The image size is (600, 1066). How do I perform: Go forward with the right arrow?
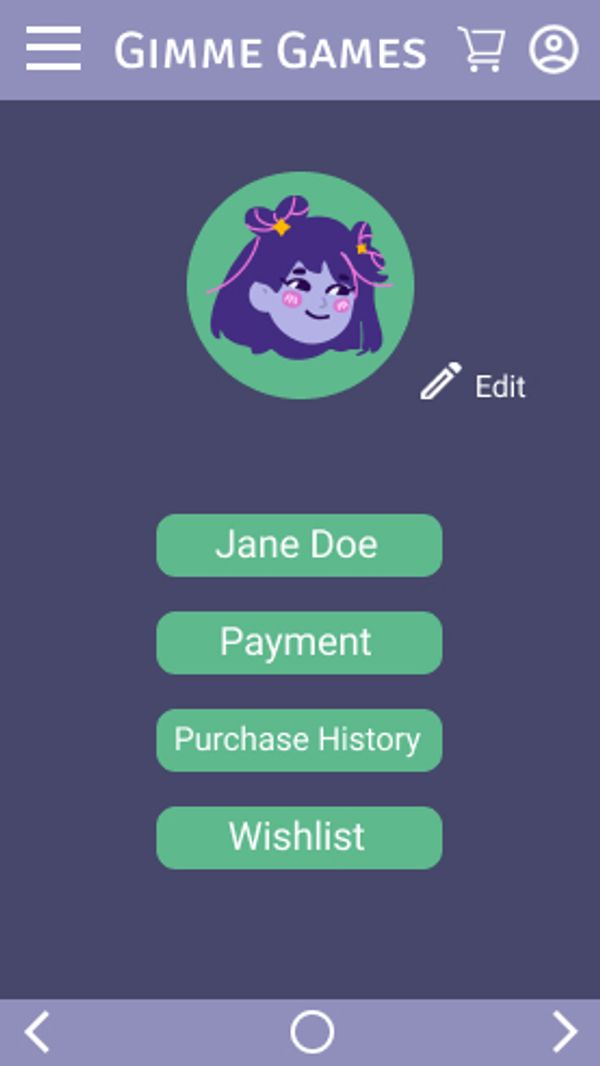pos(565,1031)
